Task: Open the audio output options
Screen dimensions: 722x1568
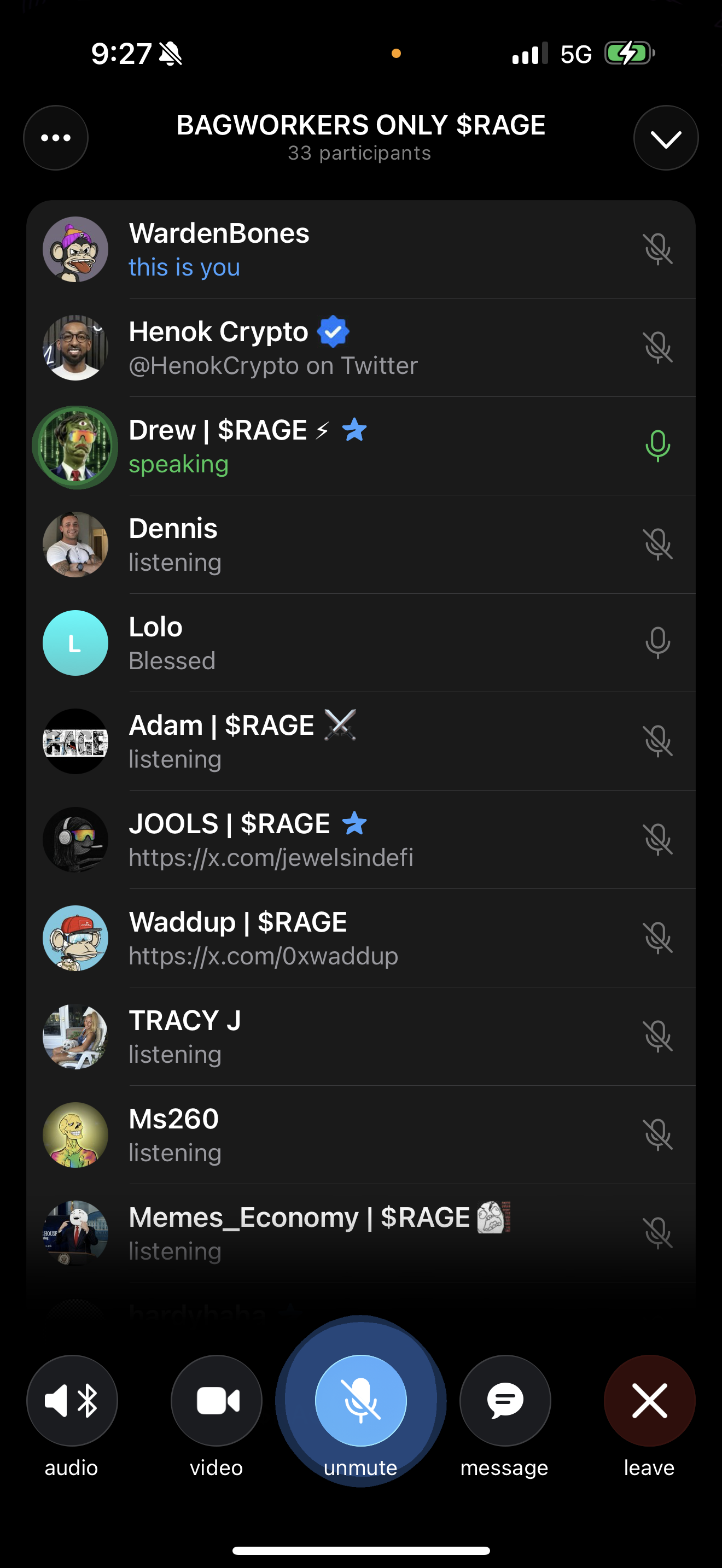Action: pos(72,1400)
